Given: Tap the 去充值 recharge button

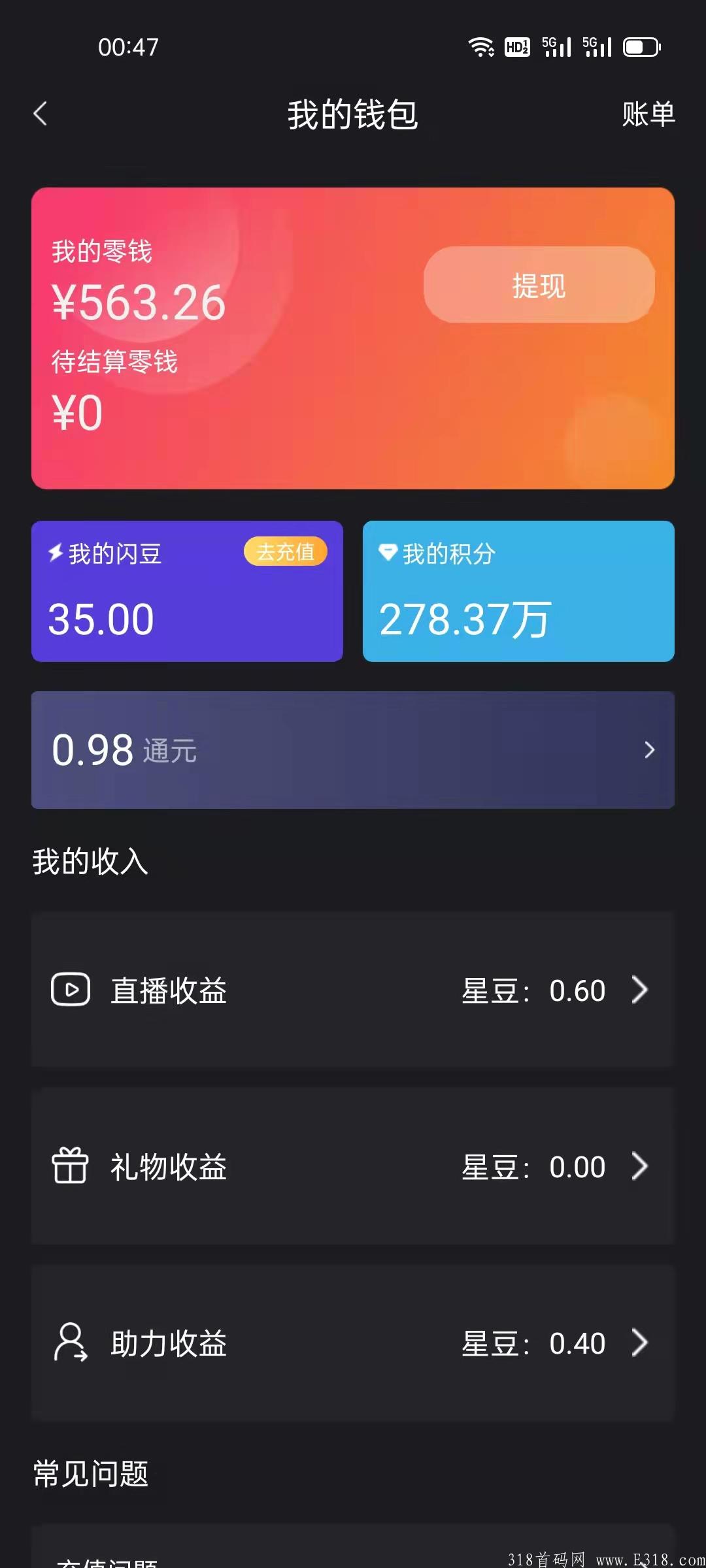Looking at the screenshot, I should [x=286, y=552].
